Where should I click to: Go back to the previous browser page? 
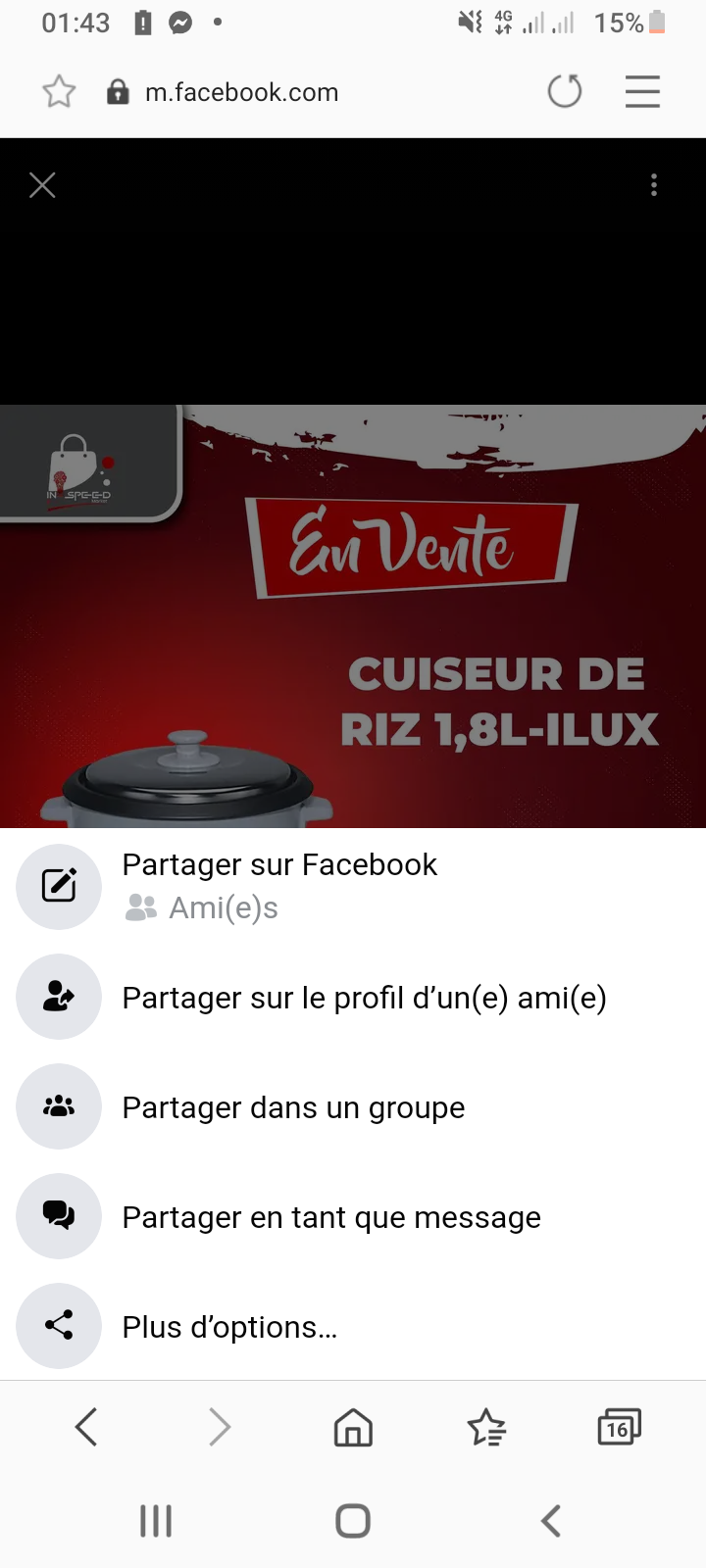click(x=86, y=1427)
